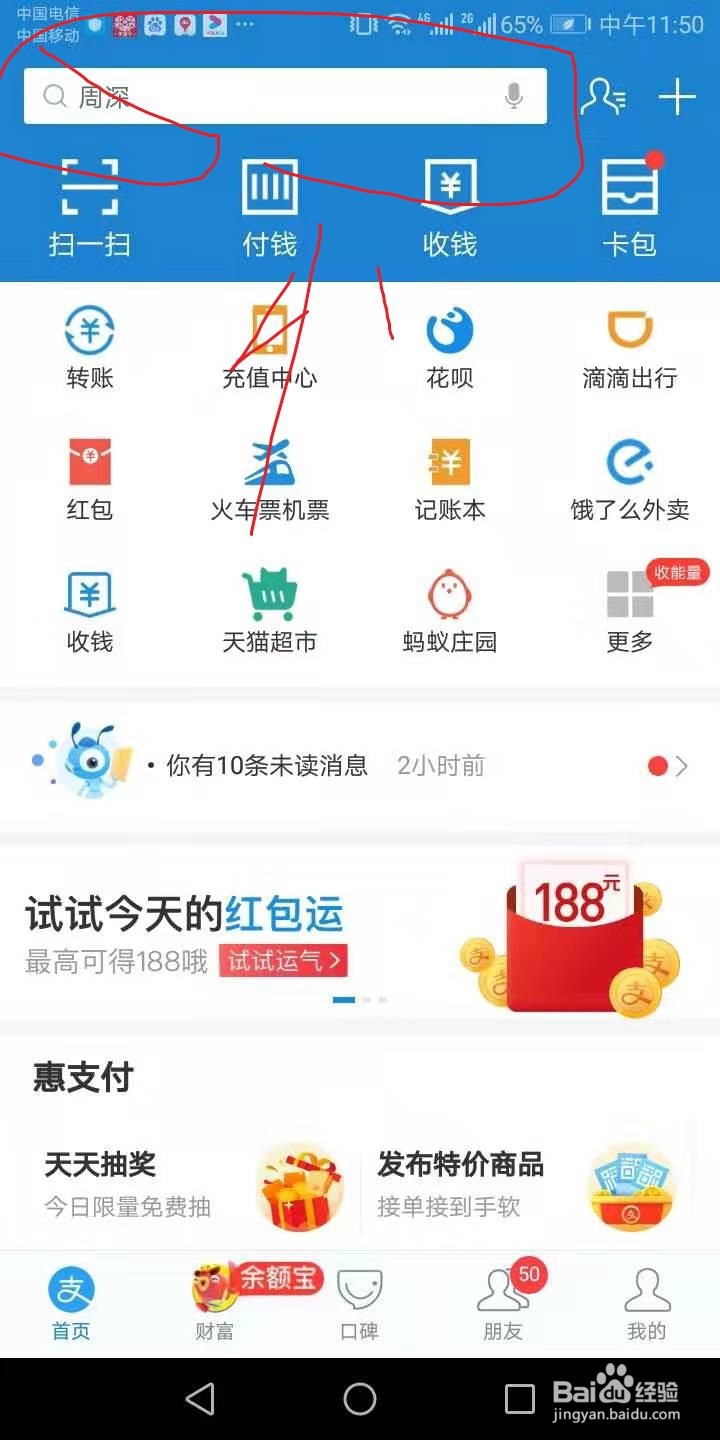Open 饿了么外卖 food delivery
This screenshot has width=720, height=1440.
[x=628, y=477]
